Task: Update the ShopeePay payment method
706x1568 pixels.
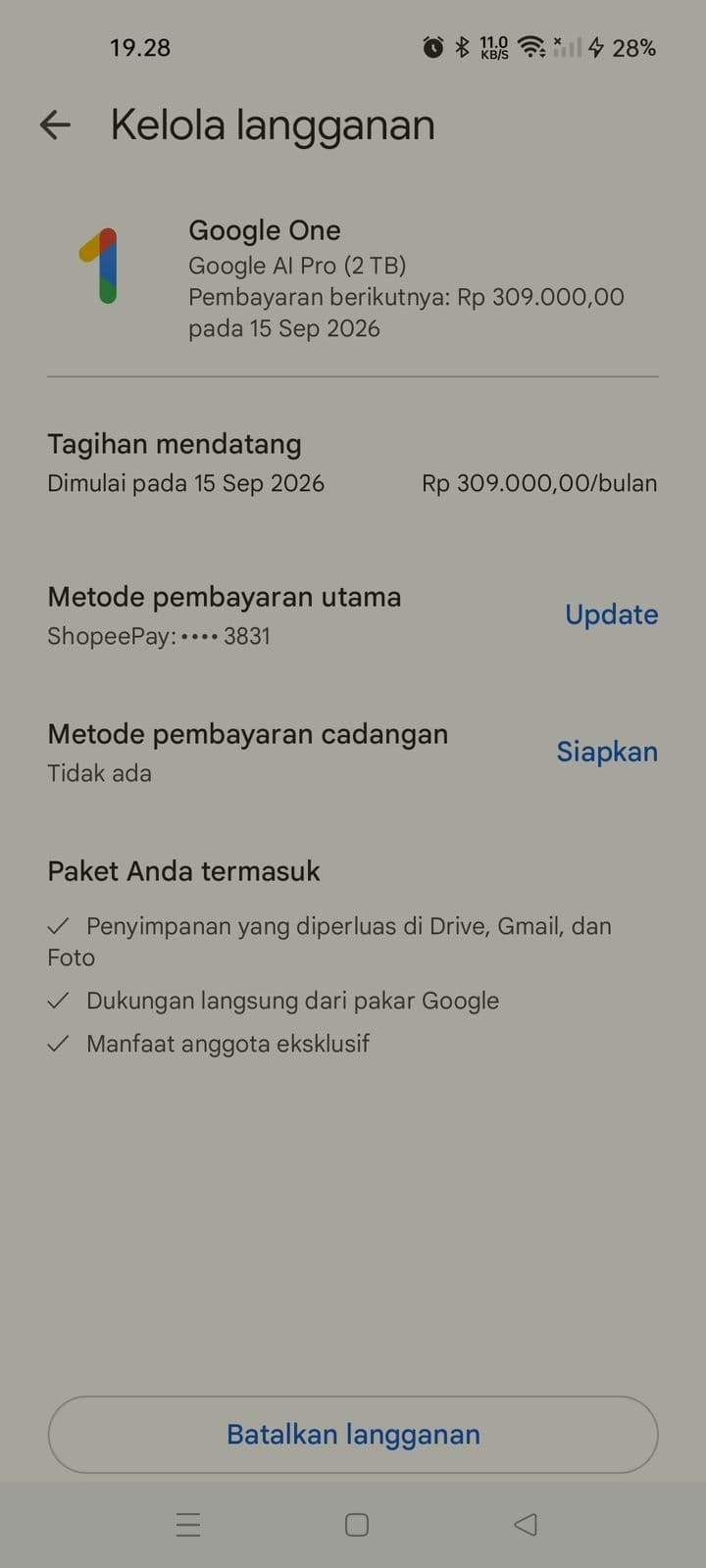Action: [611, 614]
